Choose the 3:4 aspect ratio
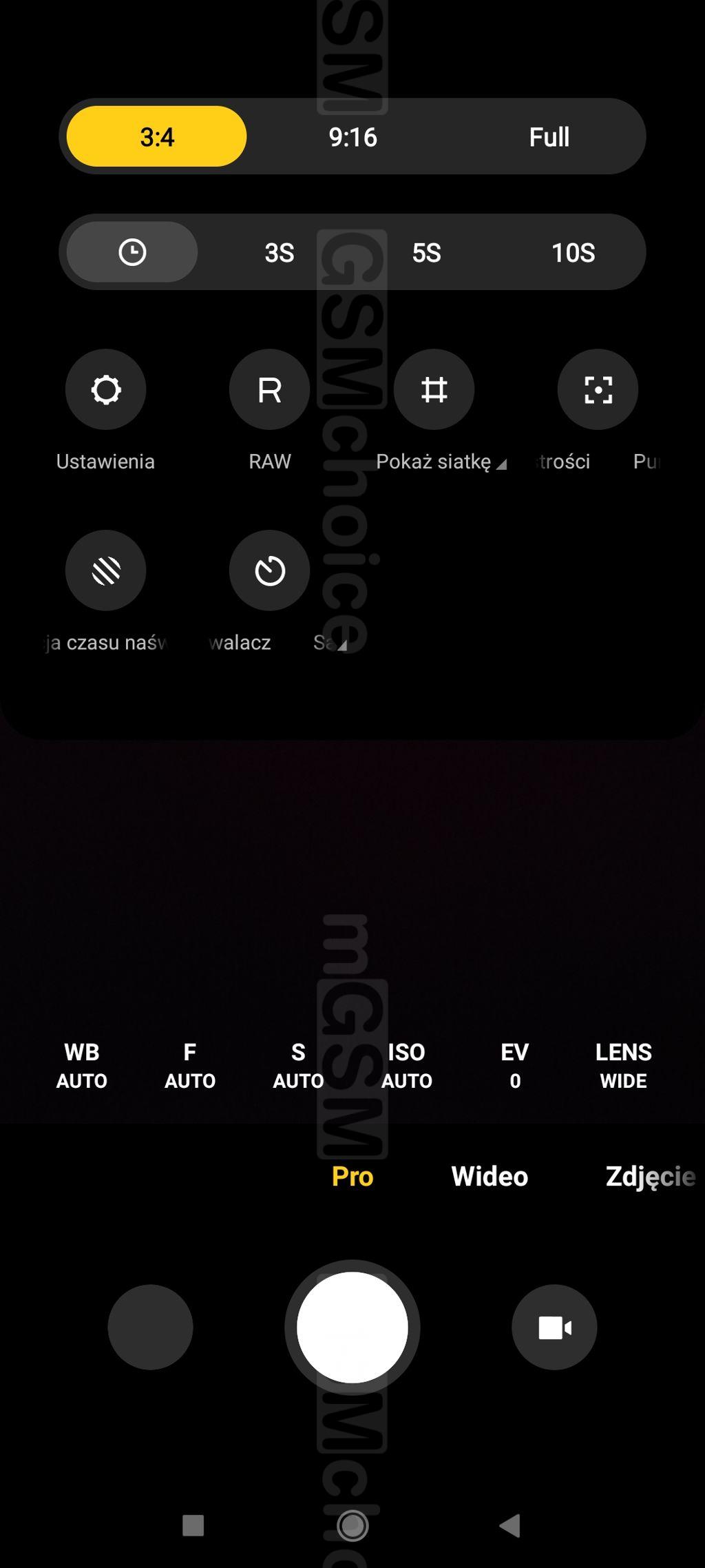This screenshot has height=1568, width=705. tap(157, 137)
